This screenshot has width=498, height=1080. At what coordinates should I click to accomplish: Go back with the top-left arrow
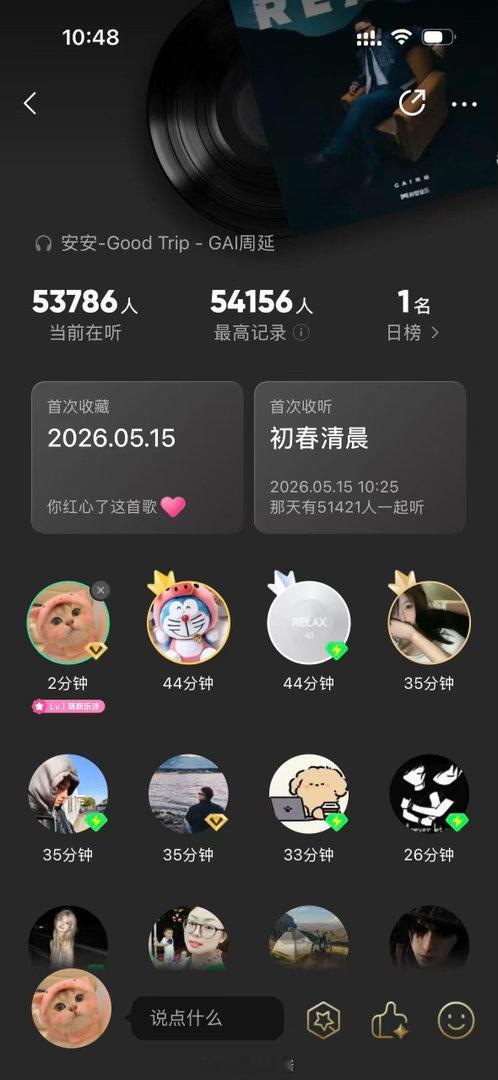coord(30,103)
